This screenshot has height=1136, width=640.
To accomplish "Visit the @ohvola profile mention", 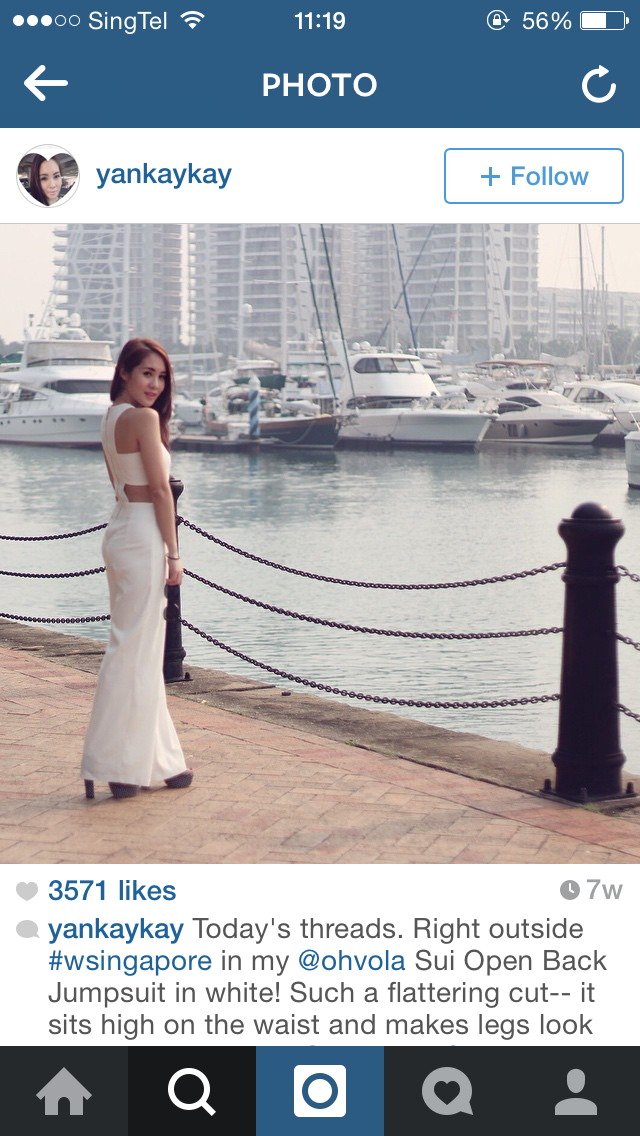I will click(352, 962).
